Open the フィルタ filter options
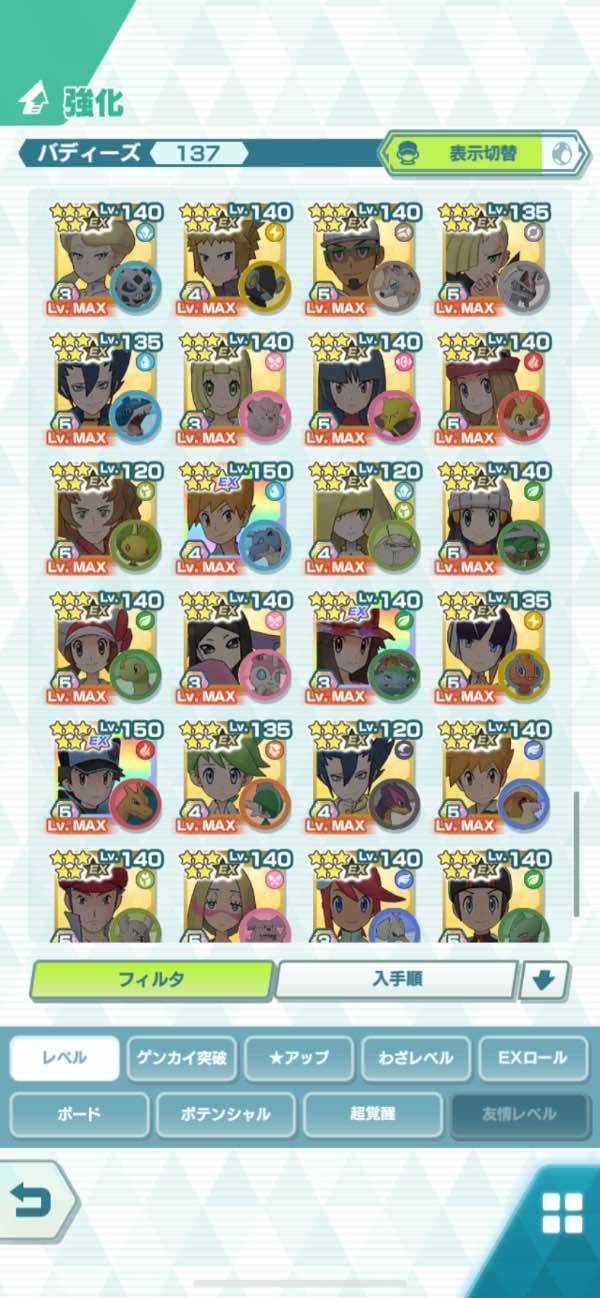600x1298 pixels. tap(151, 979)
